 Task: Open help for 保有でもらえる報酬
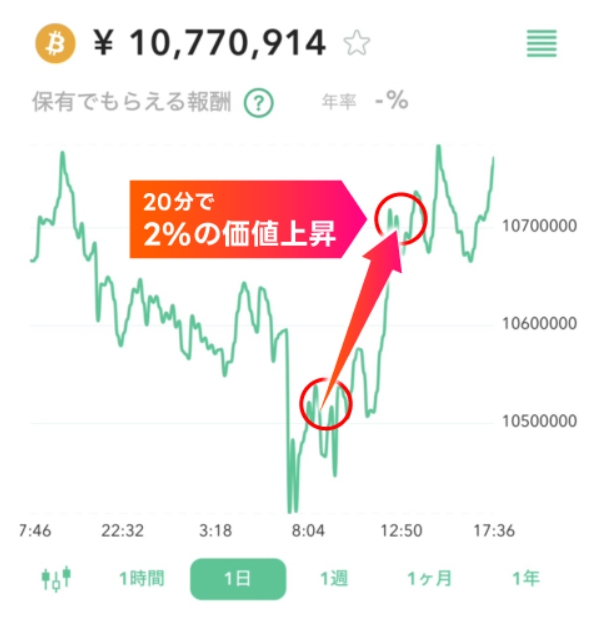click(259, 102)
